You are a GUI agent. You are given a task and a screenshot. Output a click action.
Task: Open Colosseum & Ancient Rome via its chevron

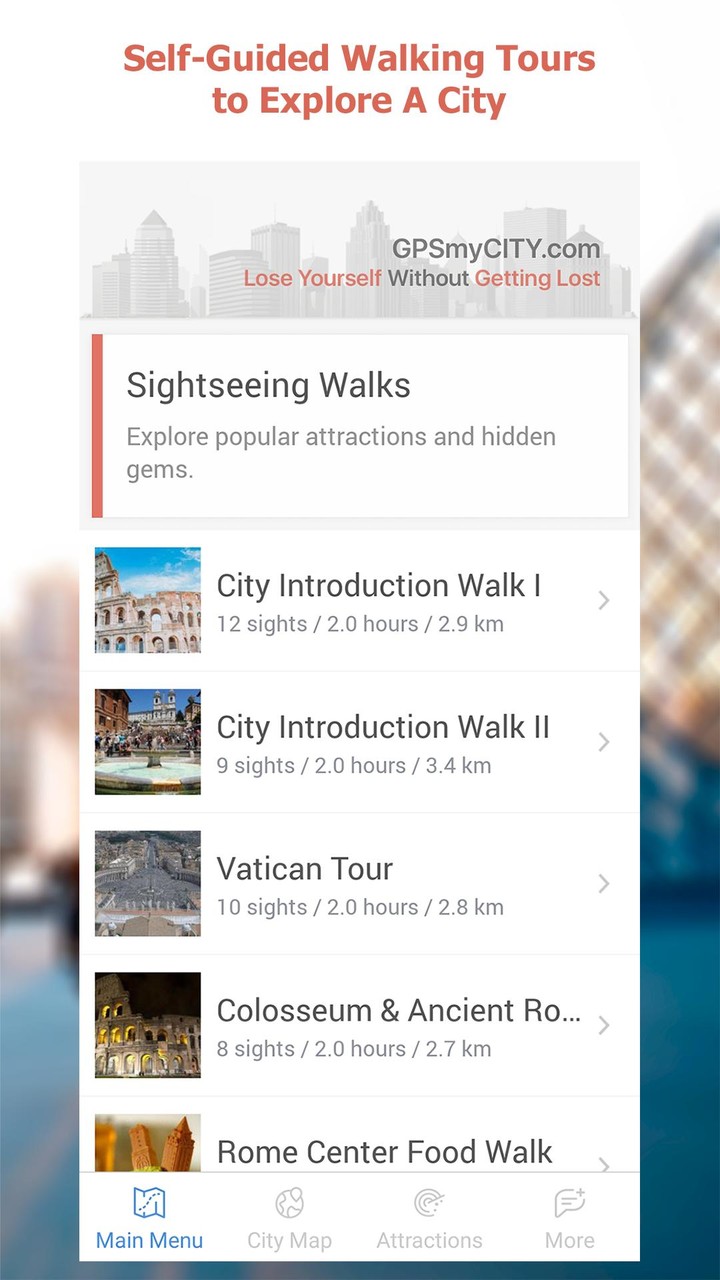coord(603,1025)
